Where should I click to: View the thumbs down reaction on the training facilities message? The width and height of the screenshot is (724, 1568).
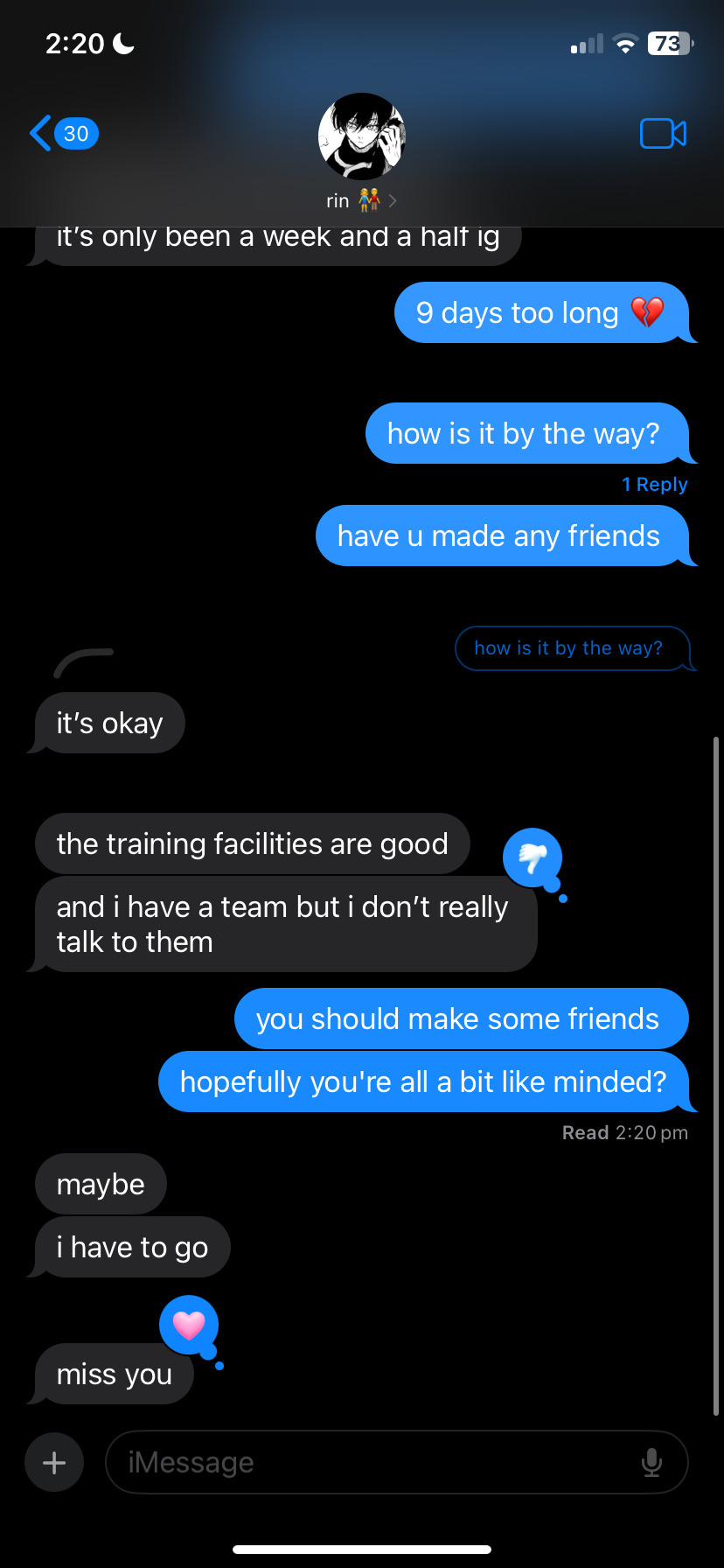(x=532, y=857)
